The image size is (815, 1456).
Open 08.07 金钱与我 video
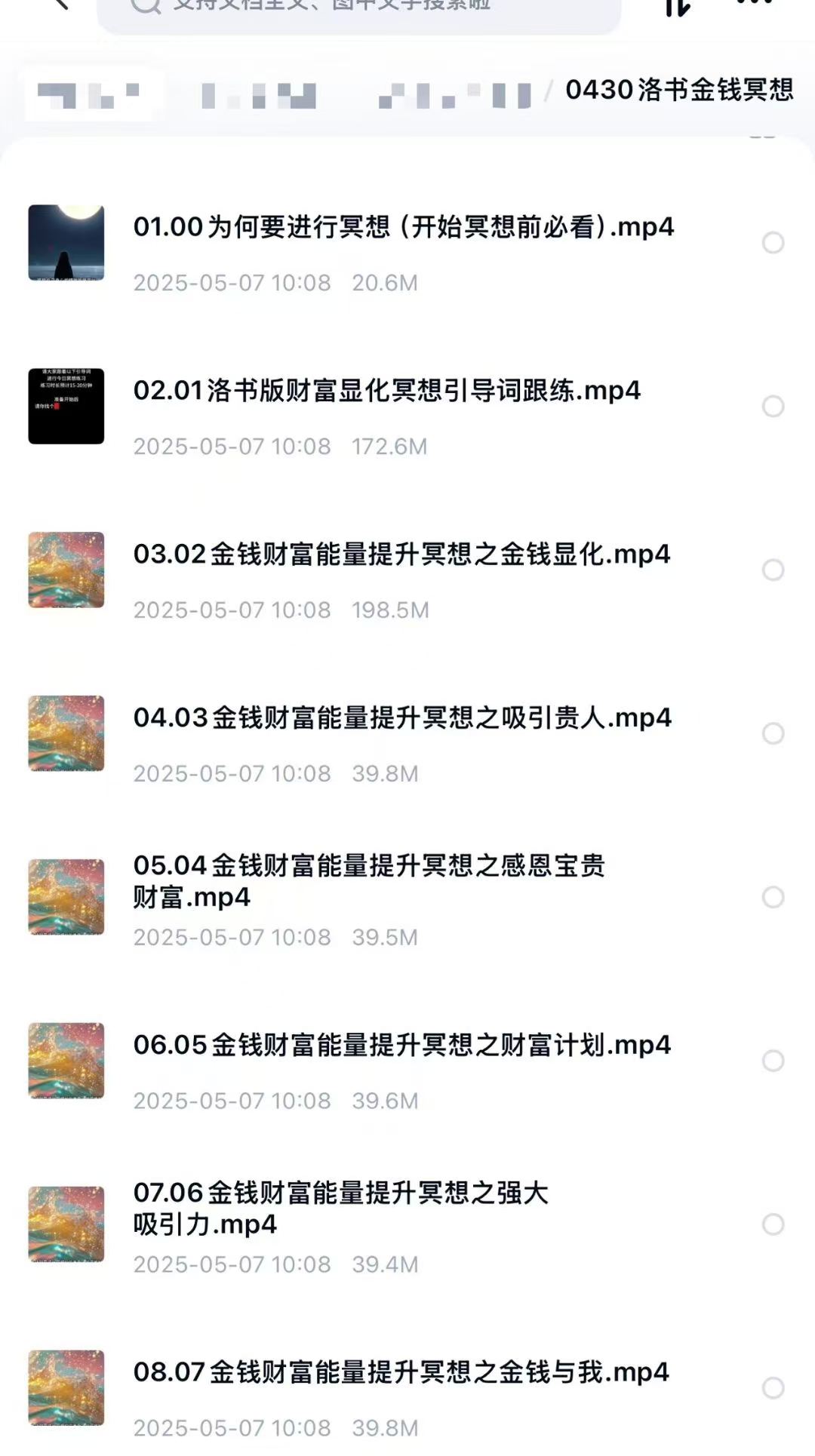(400, 1372)
